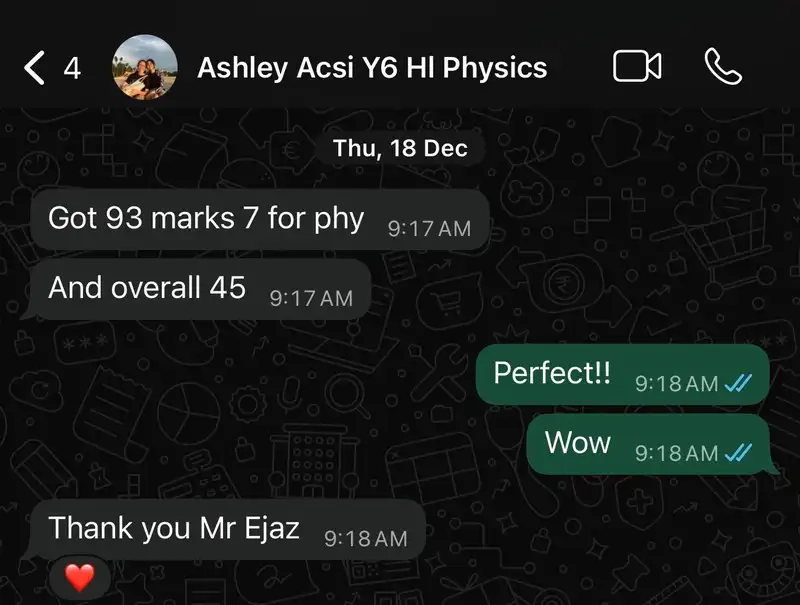
Task: Tap the contact's profile photo
Action: (x=146, y=68)
